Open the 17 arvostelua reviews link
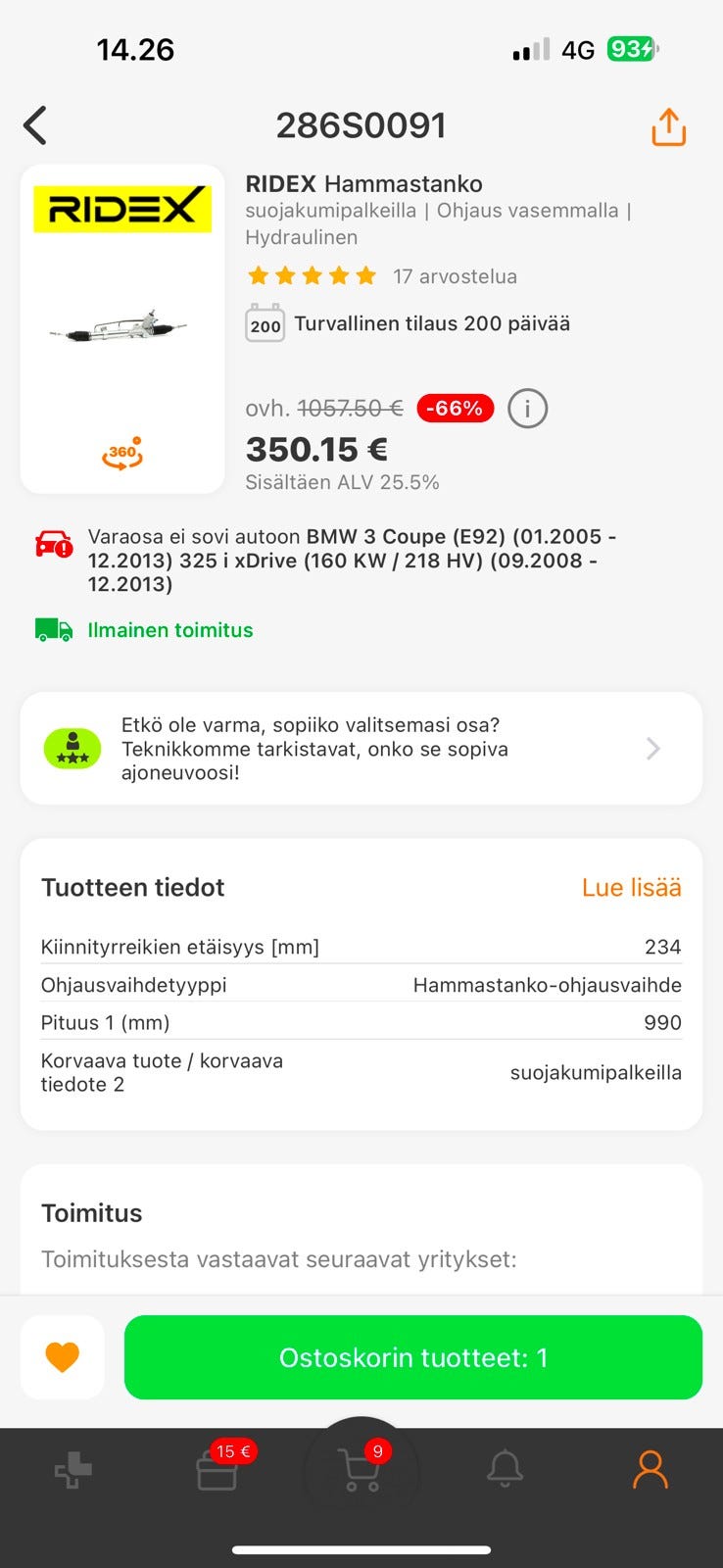 point(454,275)
